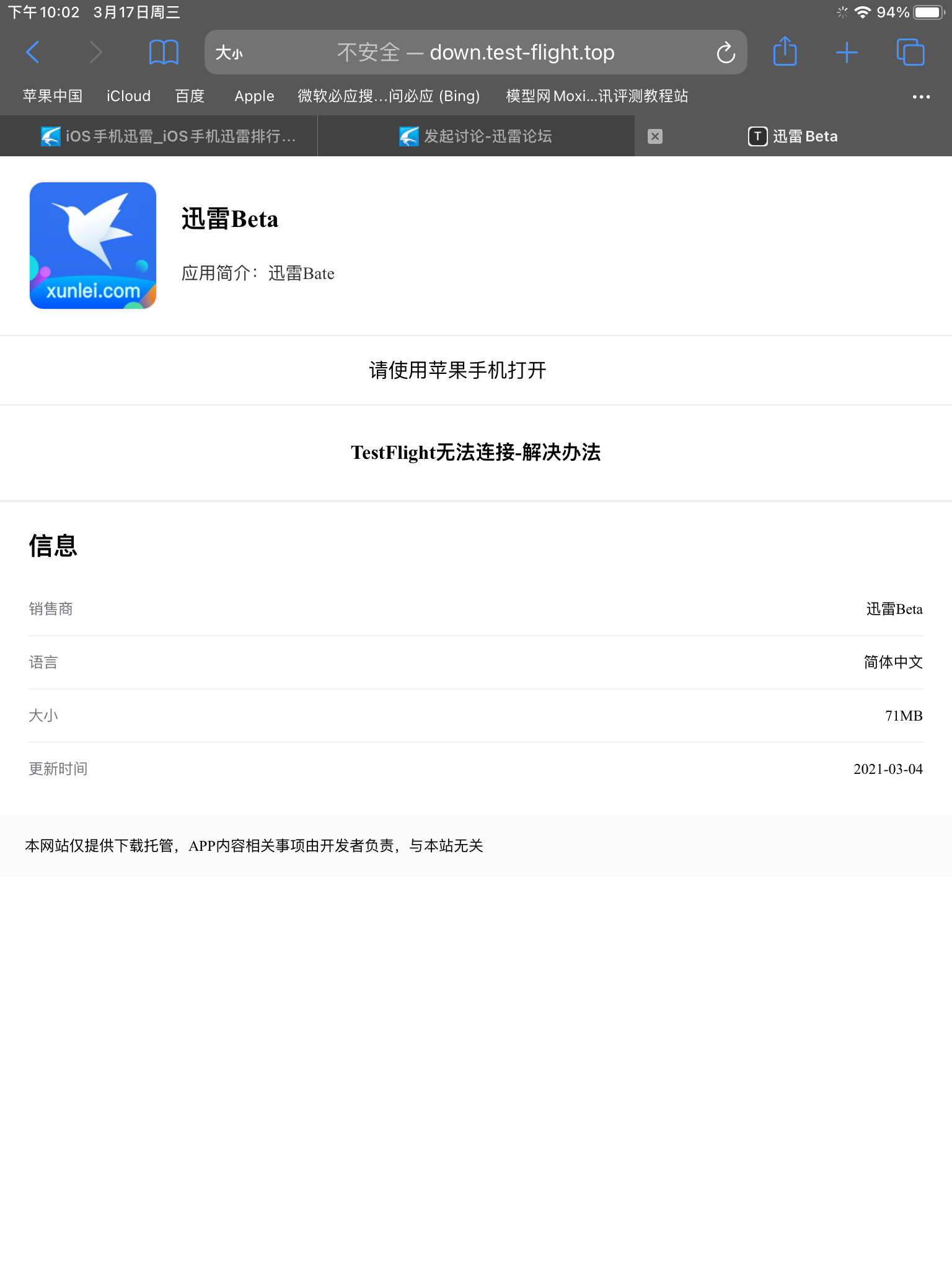
Task: Open the 大小 page settings menu
Action: 229,53
